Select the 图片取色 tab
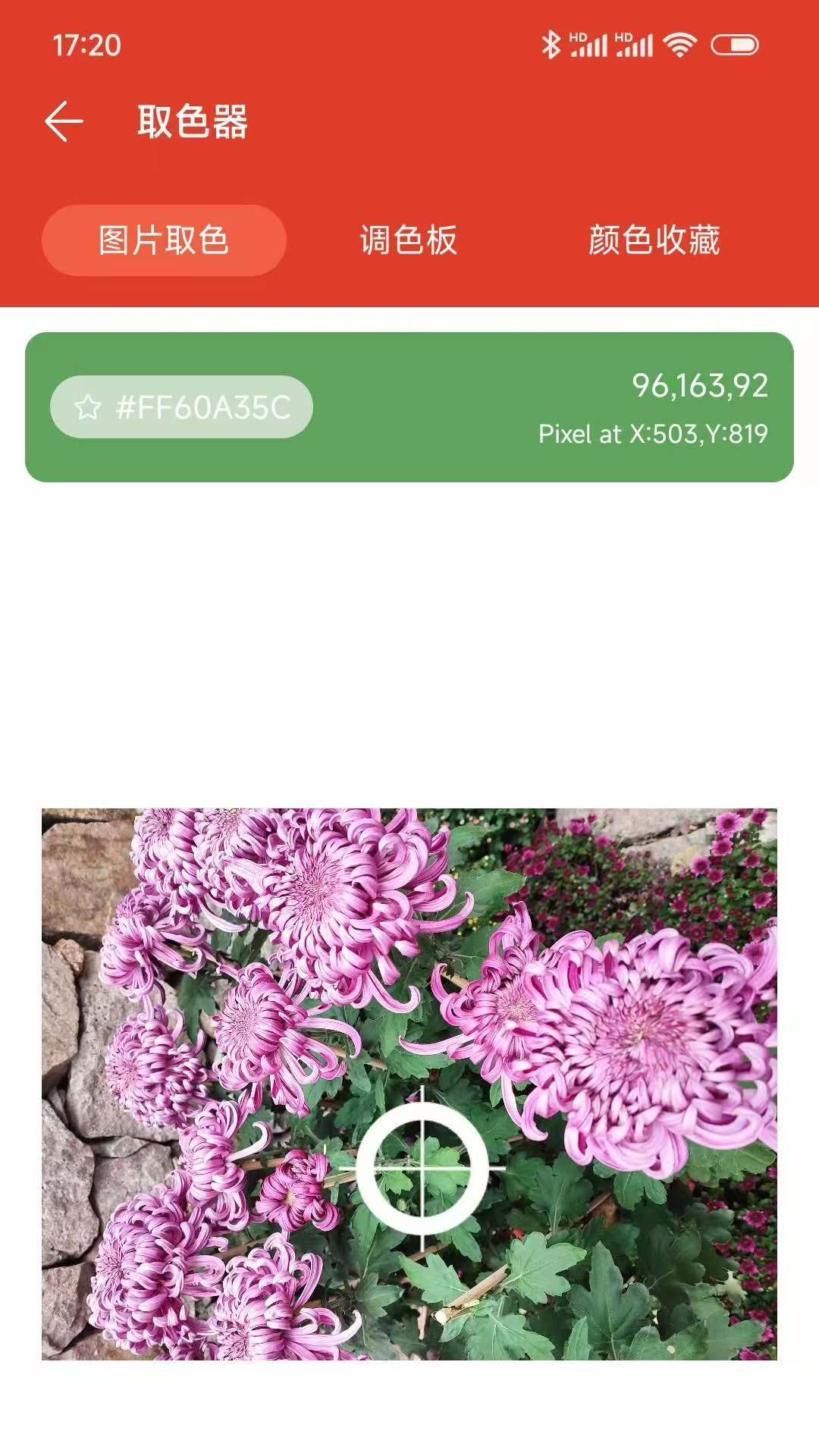Screen dimensions: 819x1456 coord(164,240)
